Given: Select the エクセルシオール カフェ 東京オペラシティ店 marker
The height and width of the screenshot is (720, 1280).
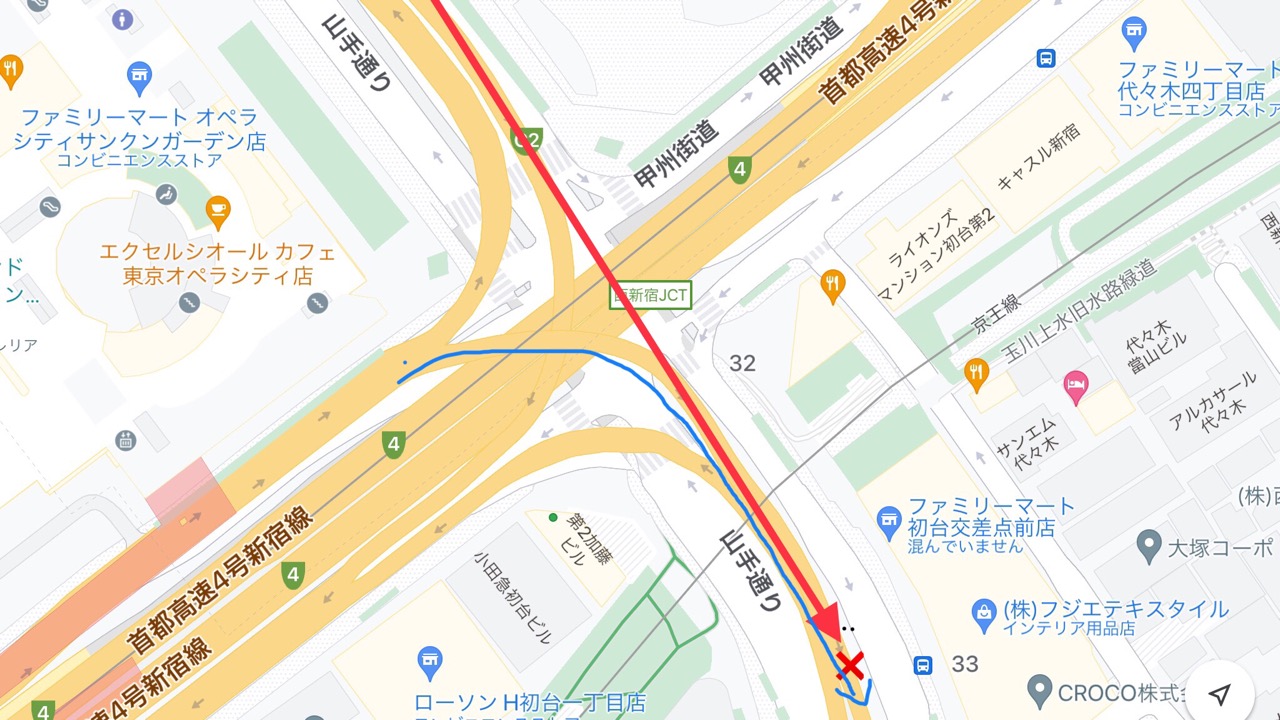Looking at the screenshot, I should [217, 211].
